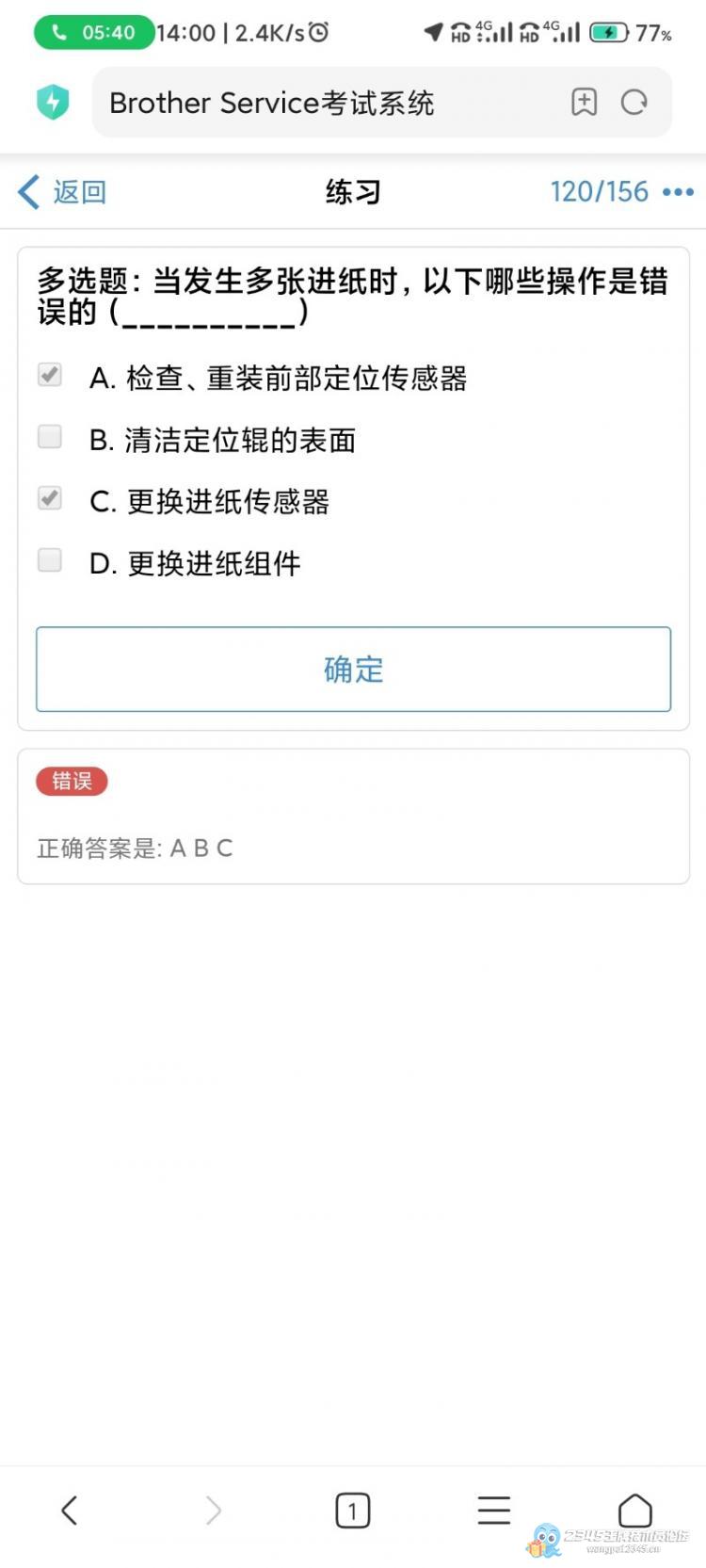706x1568 pixels.
Task: Open the browser tabs switcher
Action: point(353,1511)
